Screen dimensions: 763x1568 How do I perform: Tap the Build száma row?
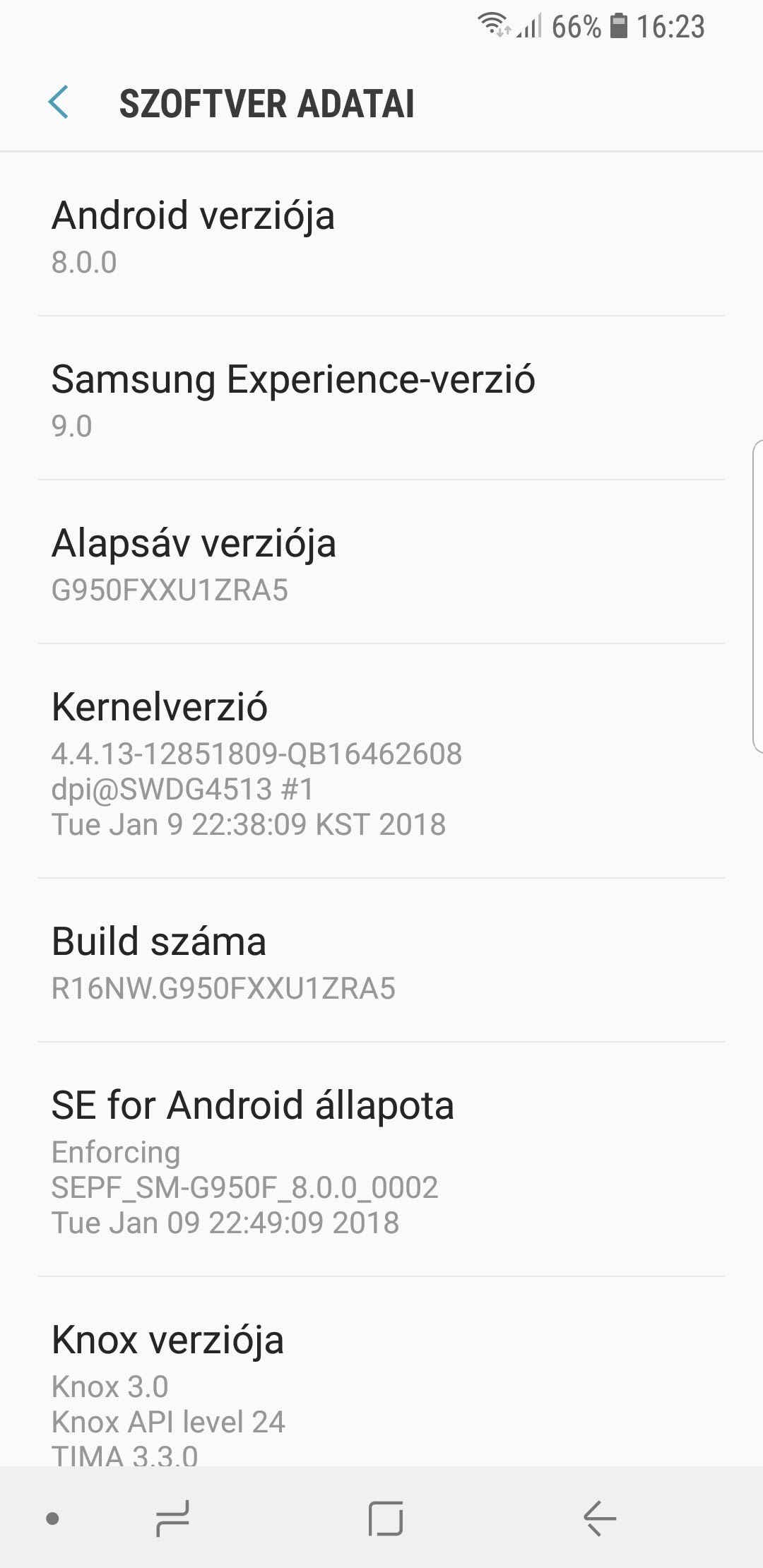click(x=381, y=961)
